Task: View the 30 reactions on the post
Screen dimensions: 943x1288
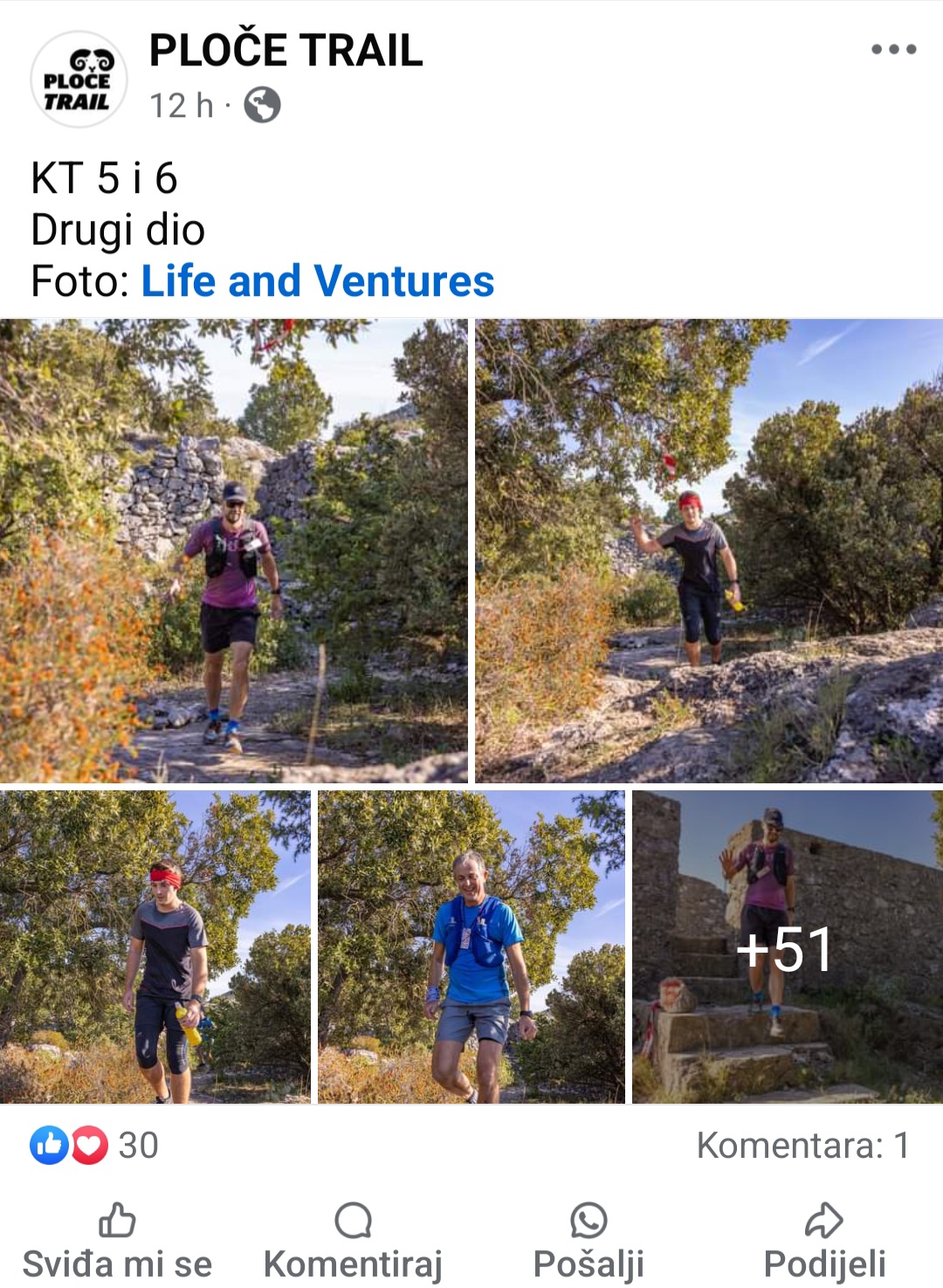Action: pos(94,1146)
